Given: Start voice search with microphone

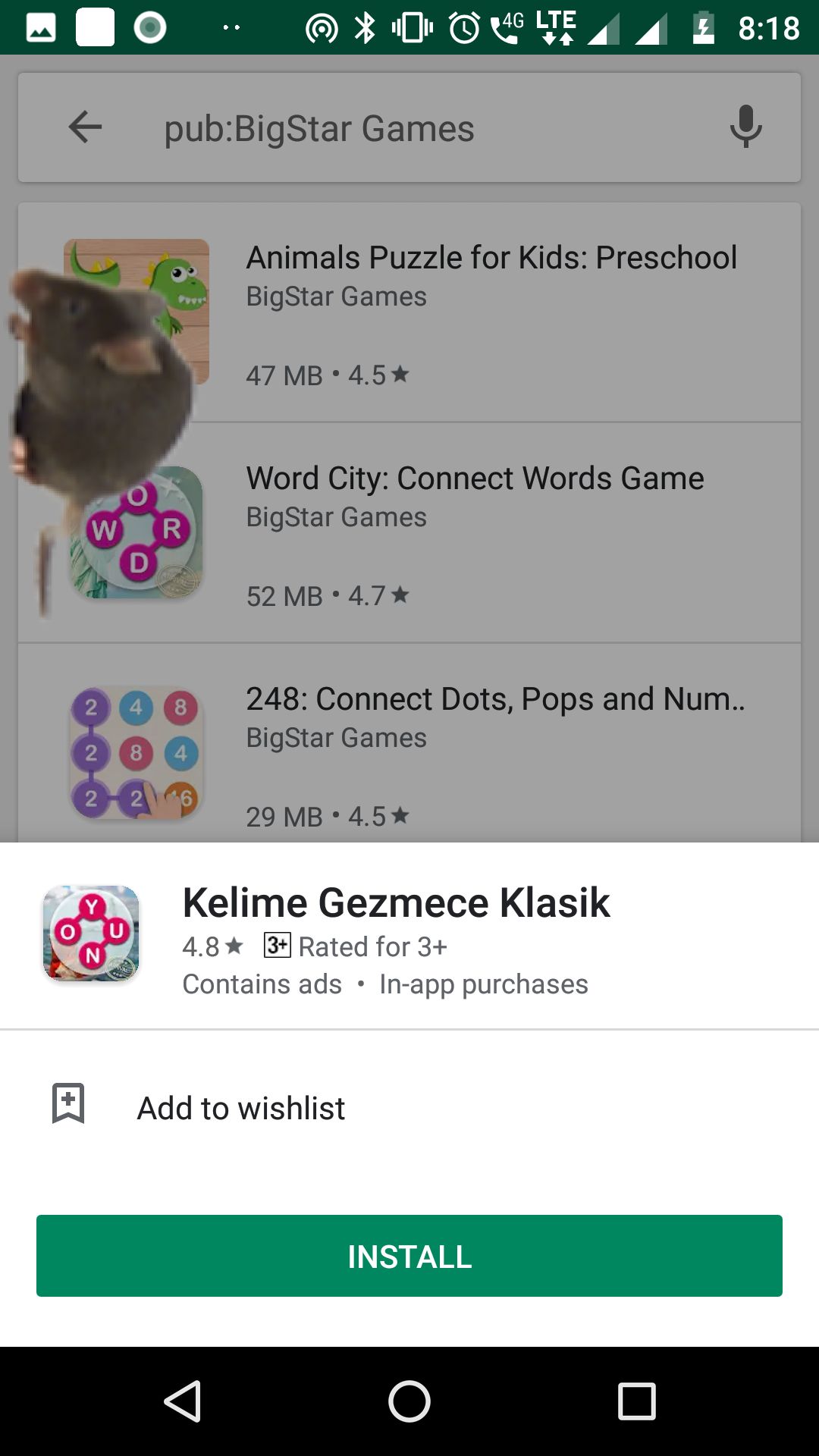Looking at the screenshot, I should (x=745, y=127).
